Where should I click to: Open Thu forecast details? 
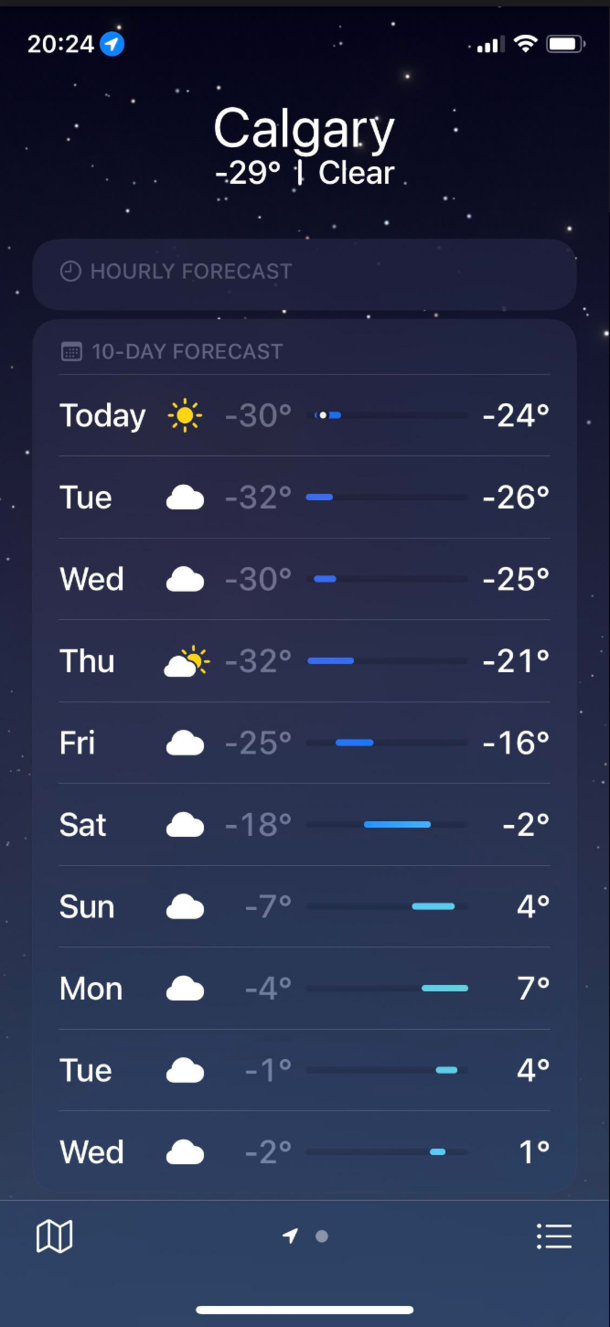pos(304,661)
